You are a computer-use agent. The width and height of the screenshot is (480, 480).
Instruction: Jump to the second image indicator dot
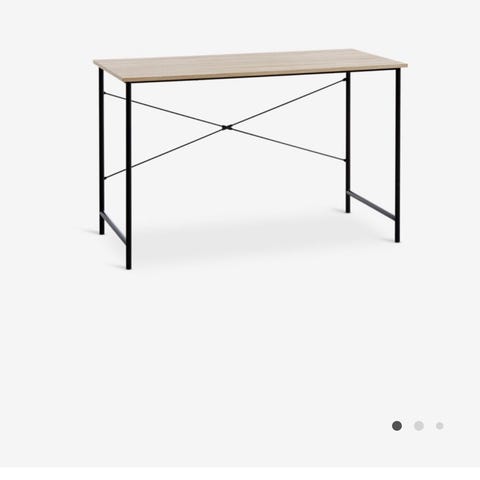(x=419, y=426)
